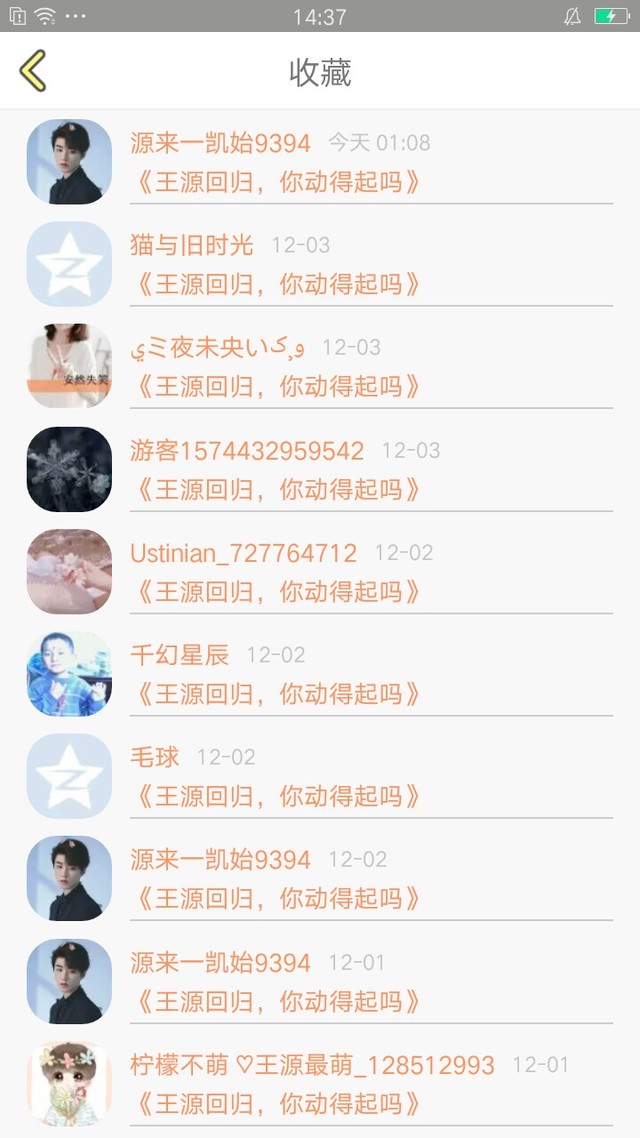Open the entry by 游客1574432959542

point(320,469)
